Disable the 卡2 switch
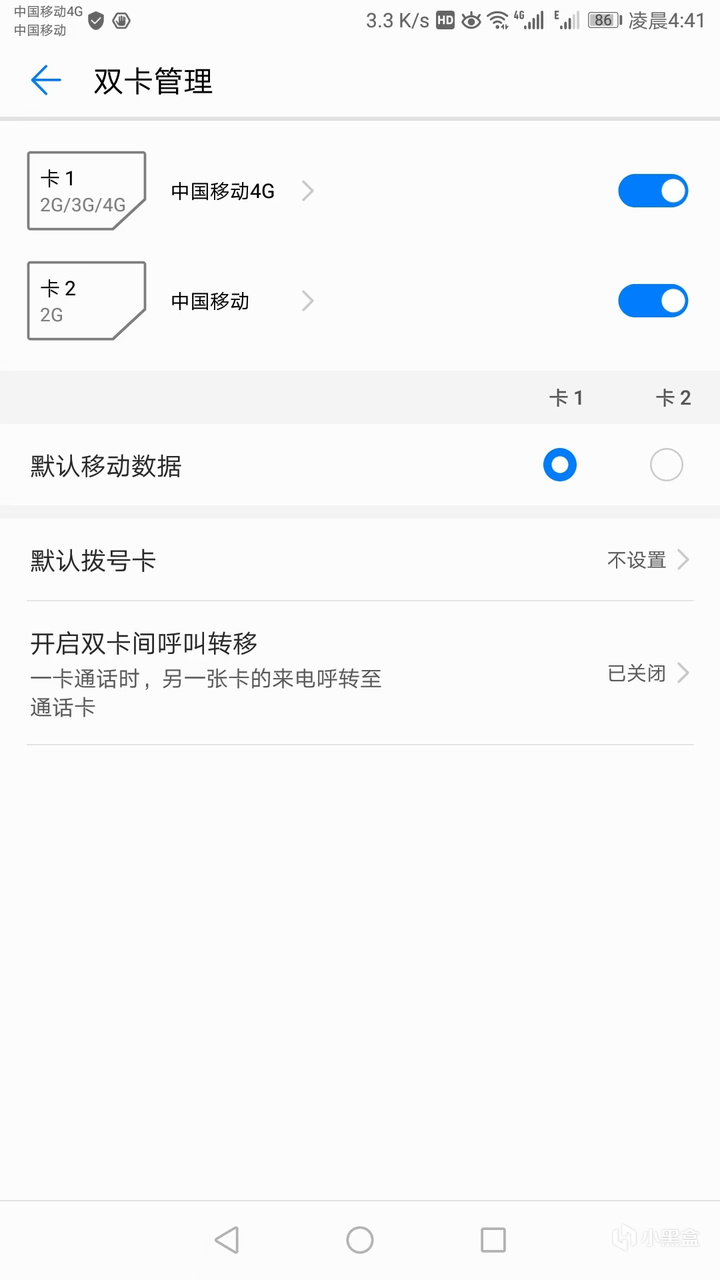The width and height of the screenshot is (720, 1280). point(652,301)
